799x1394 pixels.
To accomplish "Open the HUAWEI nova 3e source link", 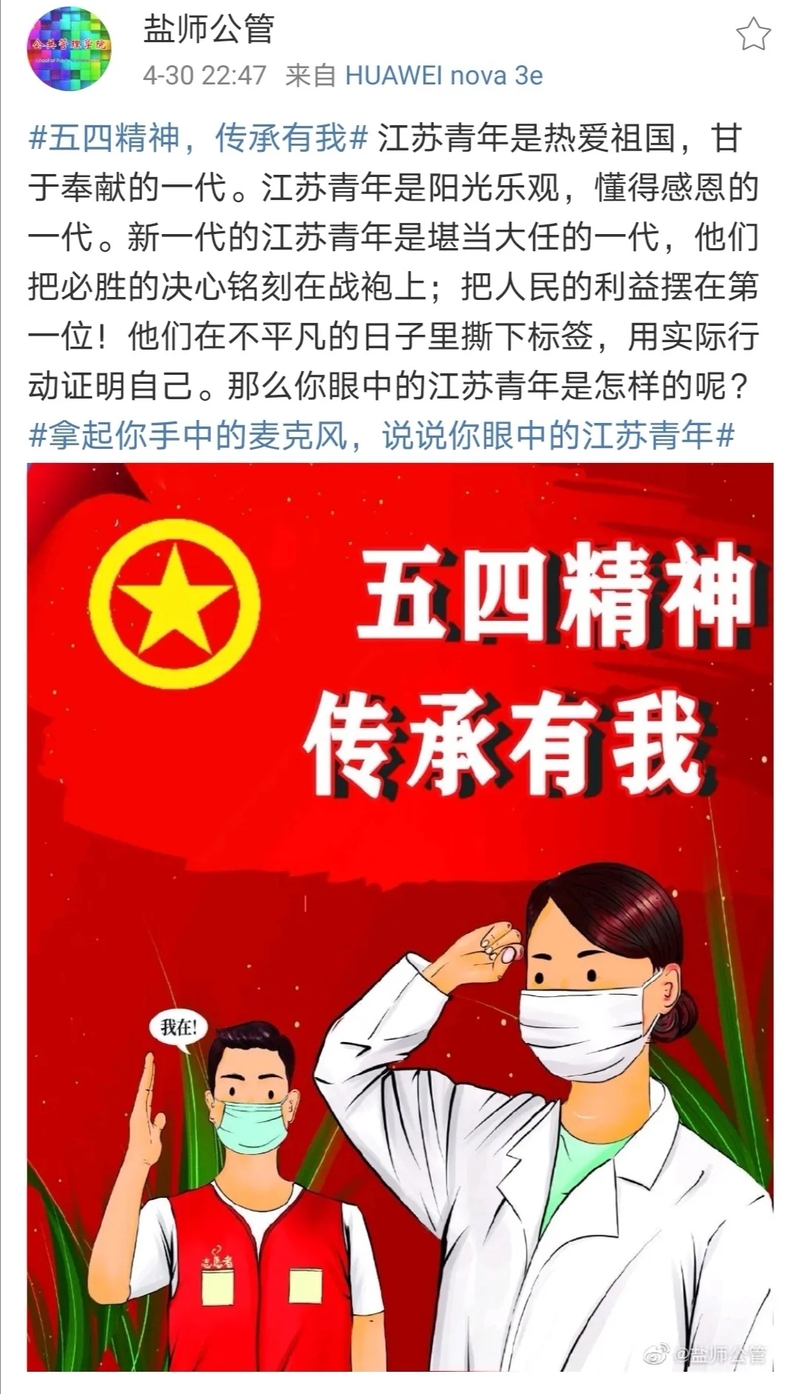I will click(x=443, y=75).
